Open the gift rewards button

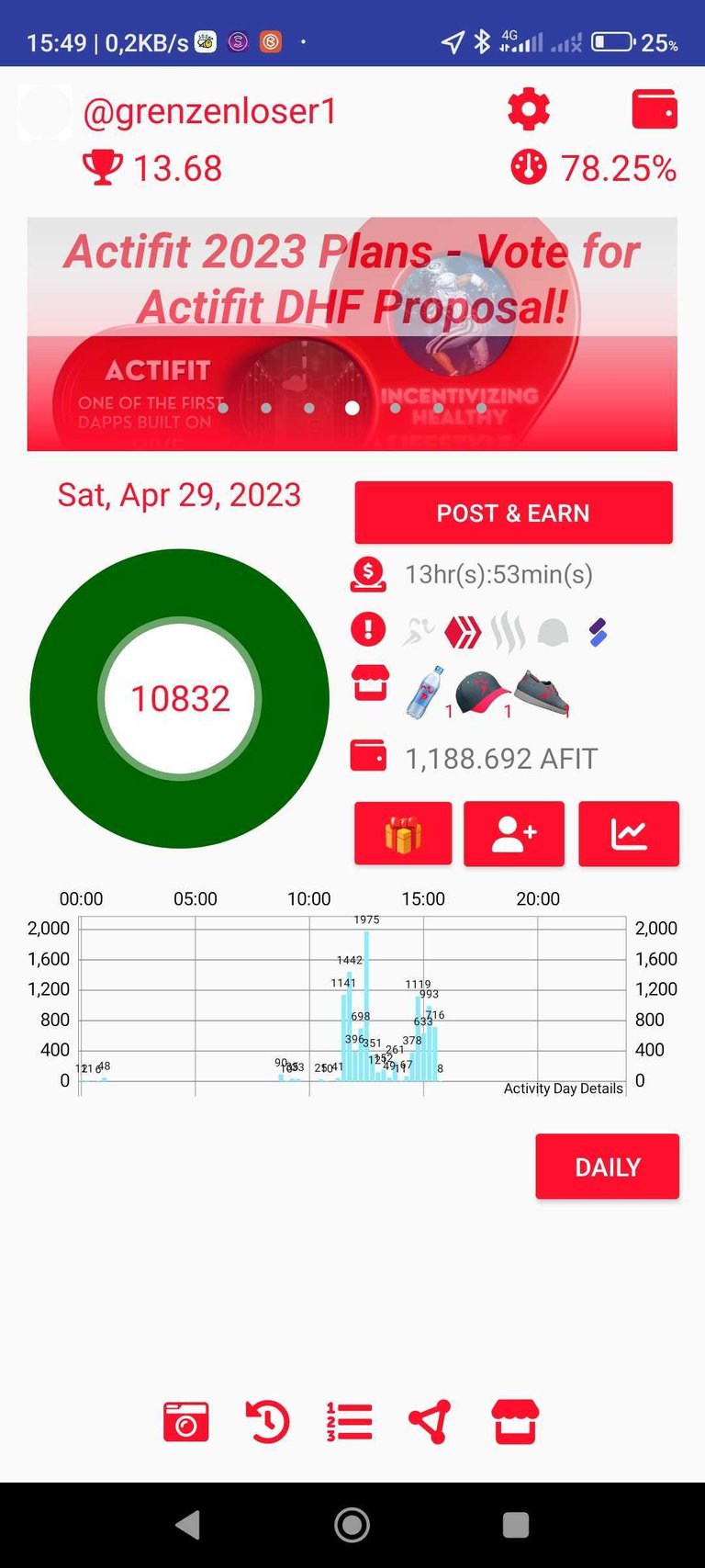coord(403,834)
